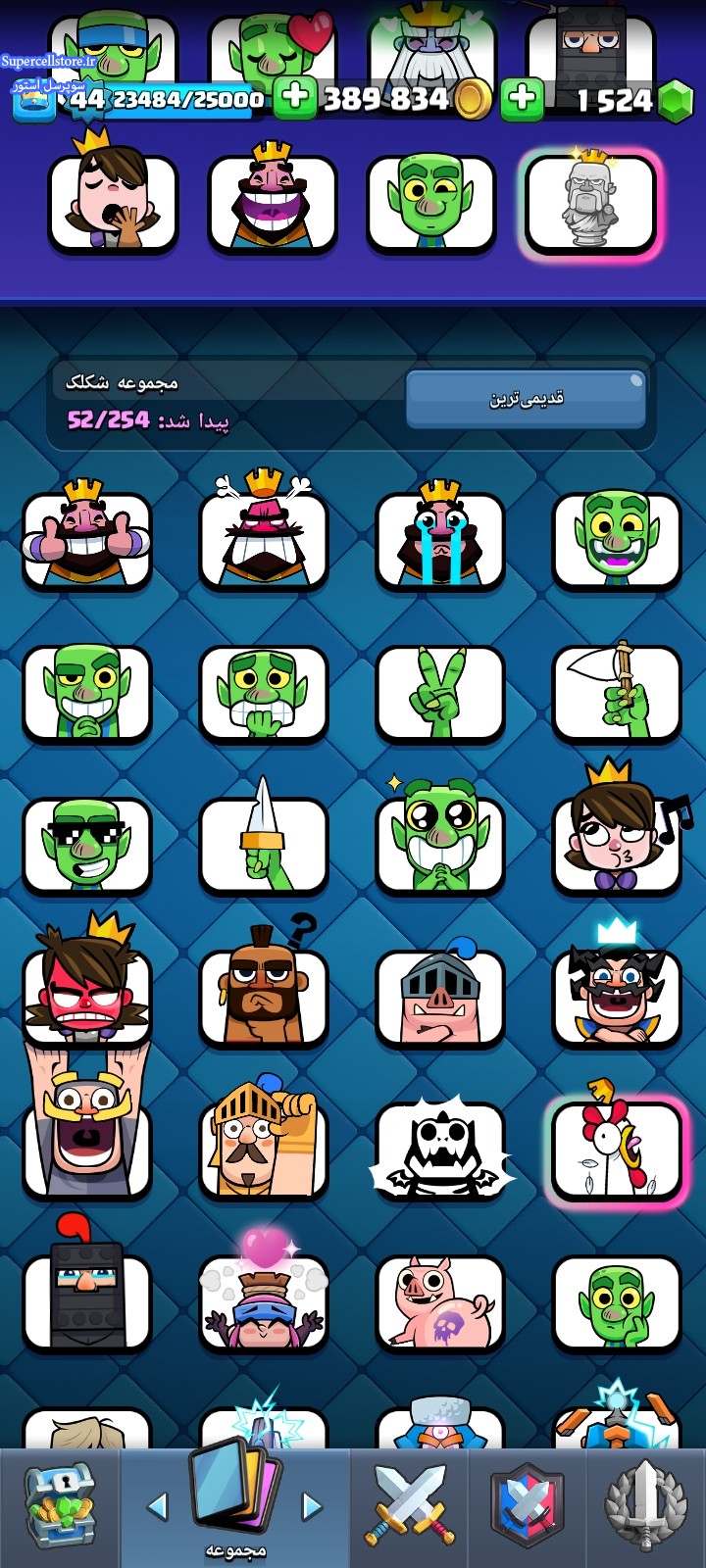Open the shop chest tab

point(59,1507)
